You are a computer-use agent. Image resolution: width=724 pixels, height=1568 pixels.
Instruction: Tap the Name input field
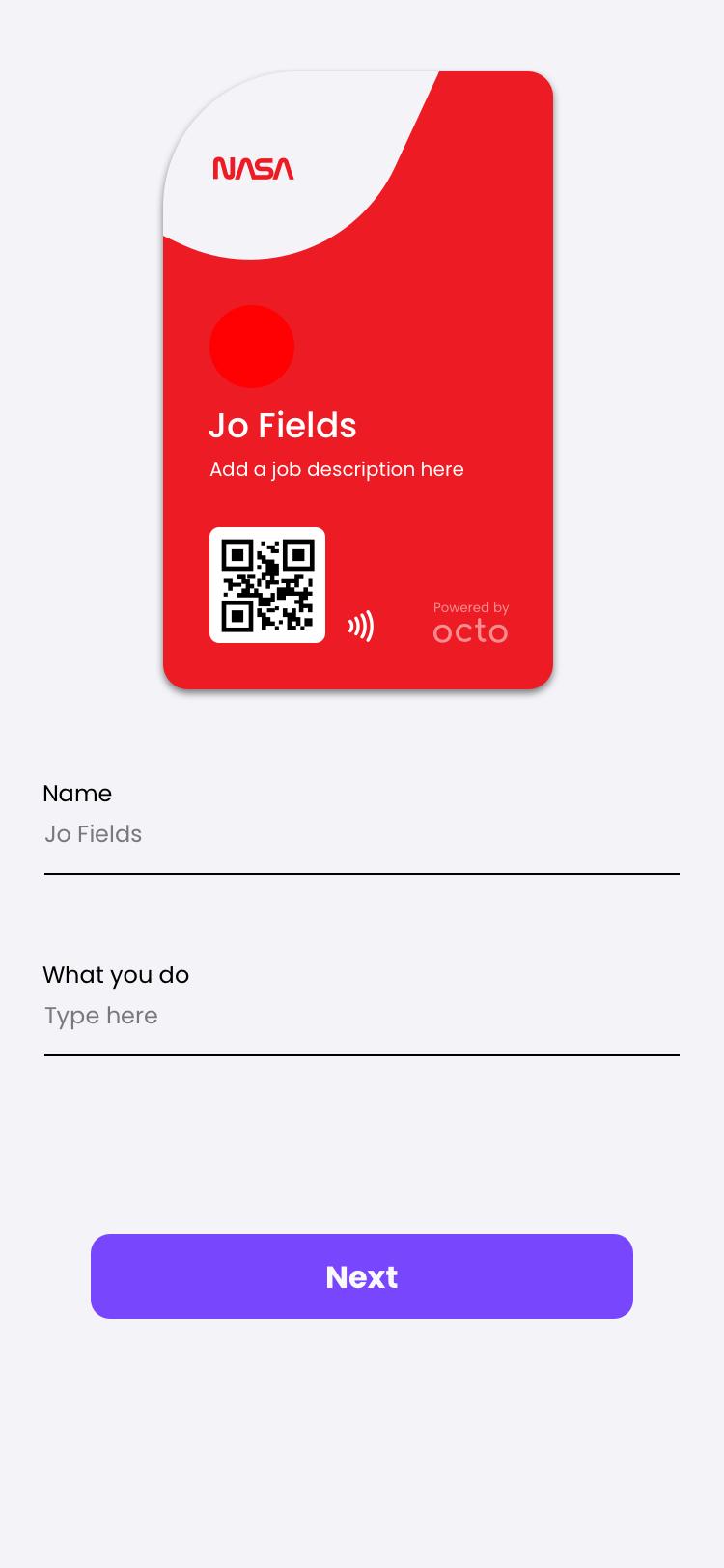click(362, 835)
